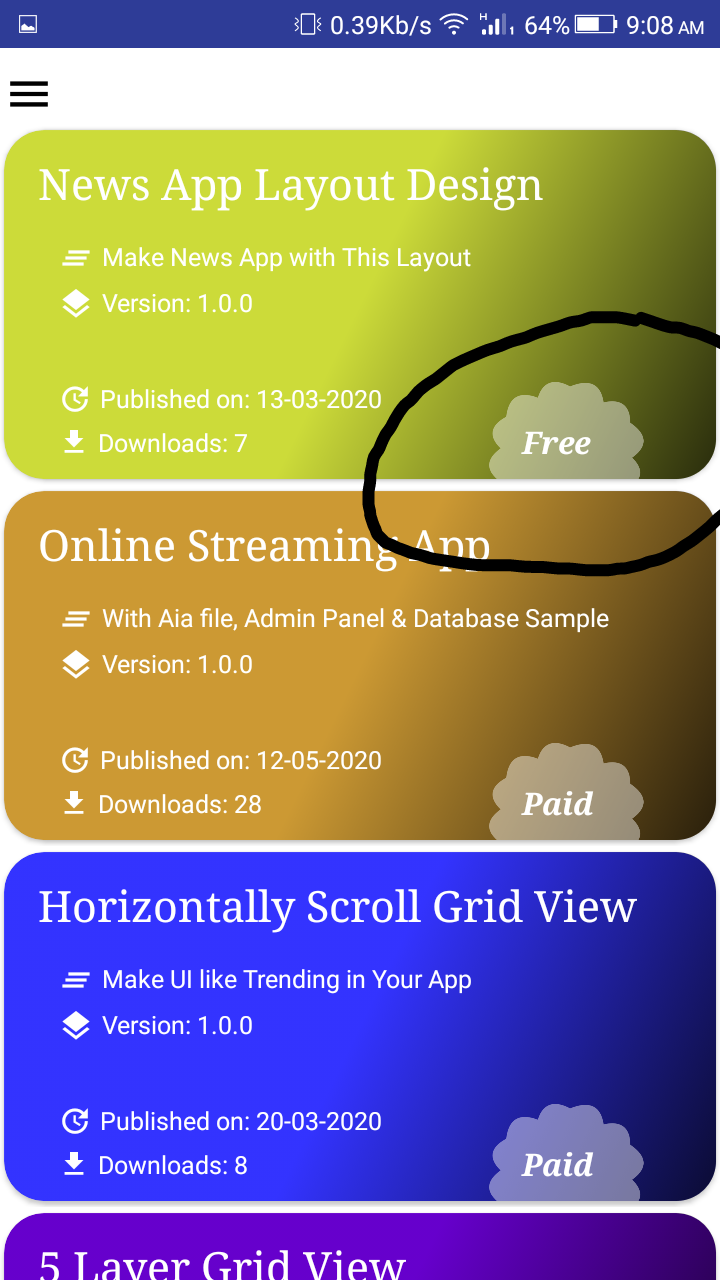The image size is (720, 1280).
Task: Open the hamburger drawer menu
Action: point(29,93)
